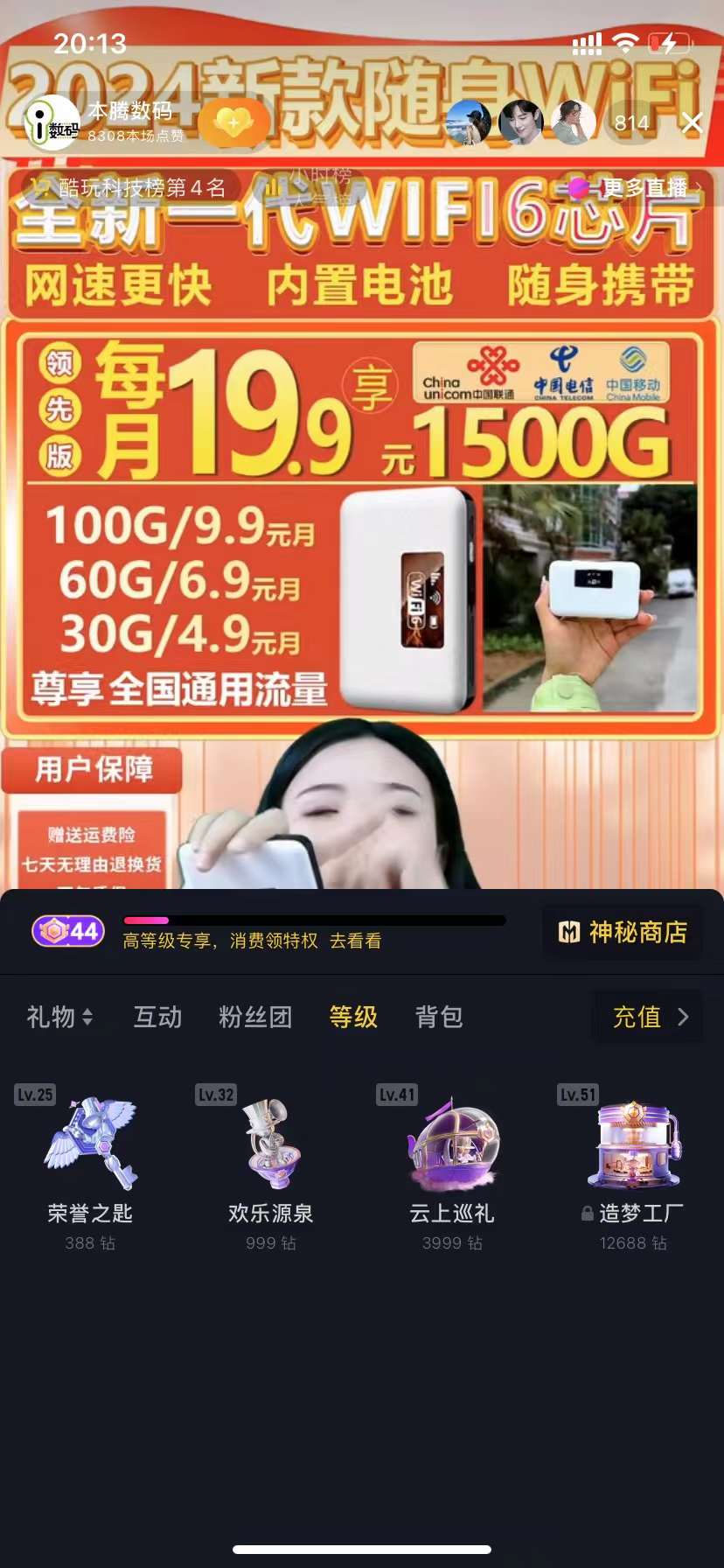Image resolution: width=724 pixels, height=1568 pixels.
Task: Follow the 本腾数码 streamer
Action: tap(233, 122)
